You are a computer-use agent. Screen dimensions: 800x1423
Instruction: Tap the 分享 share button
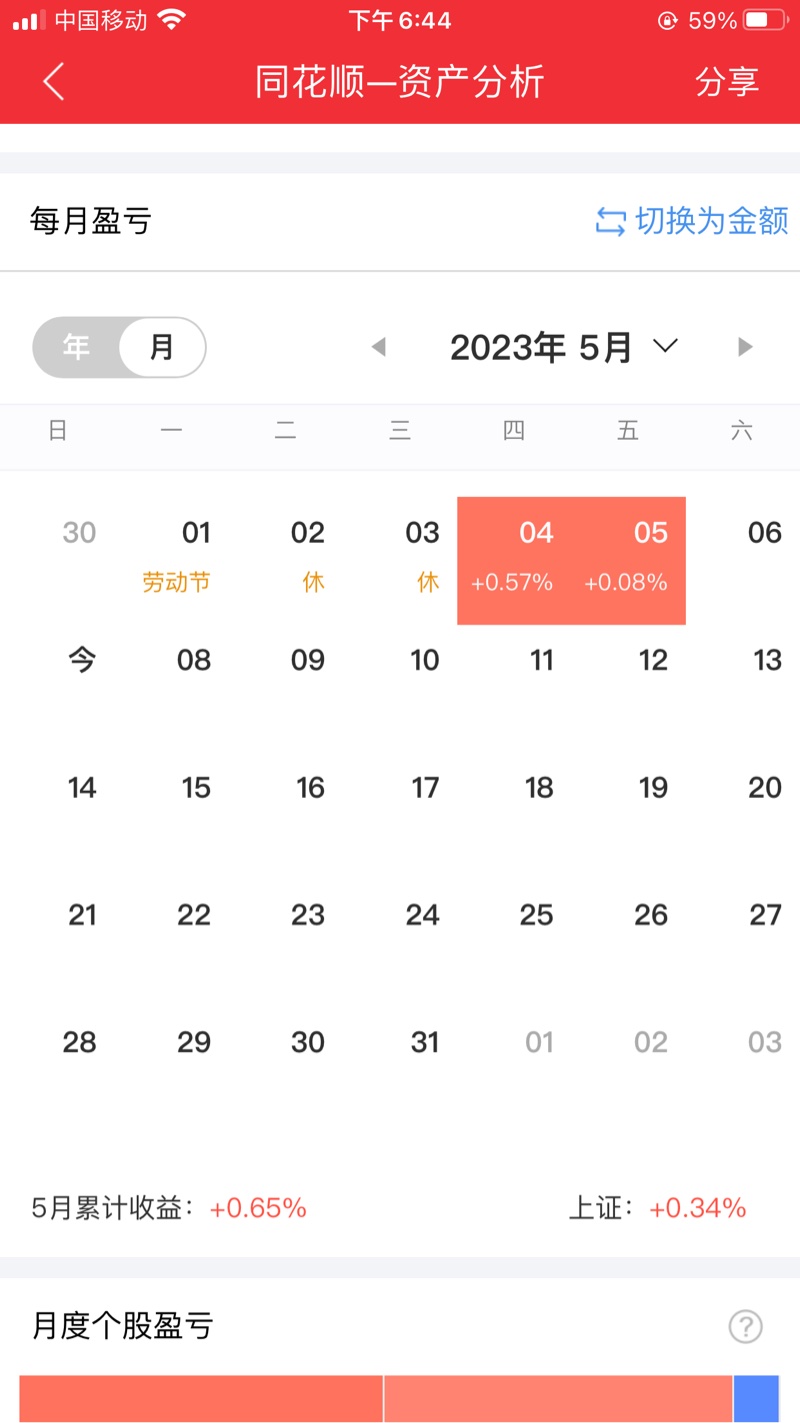click(727, 82)
